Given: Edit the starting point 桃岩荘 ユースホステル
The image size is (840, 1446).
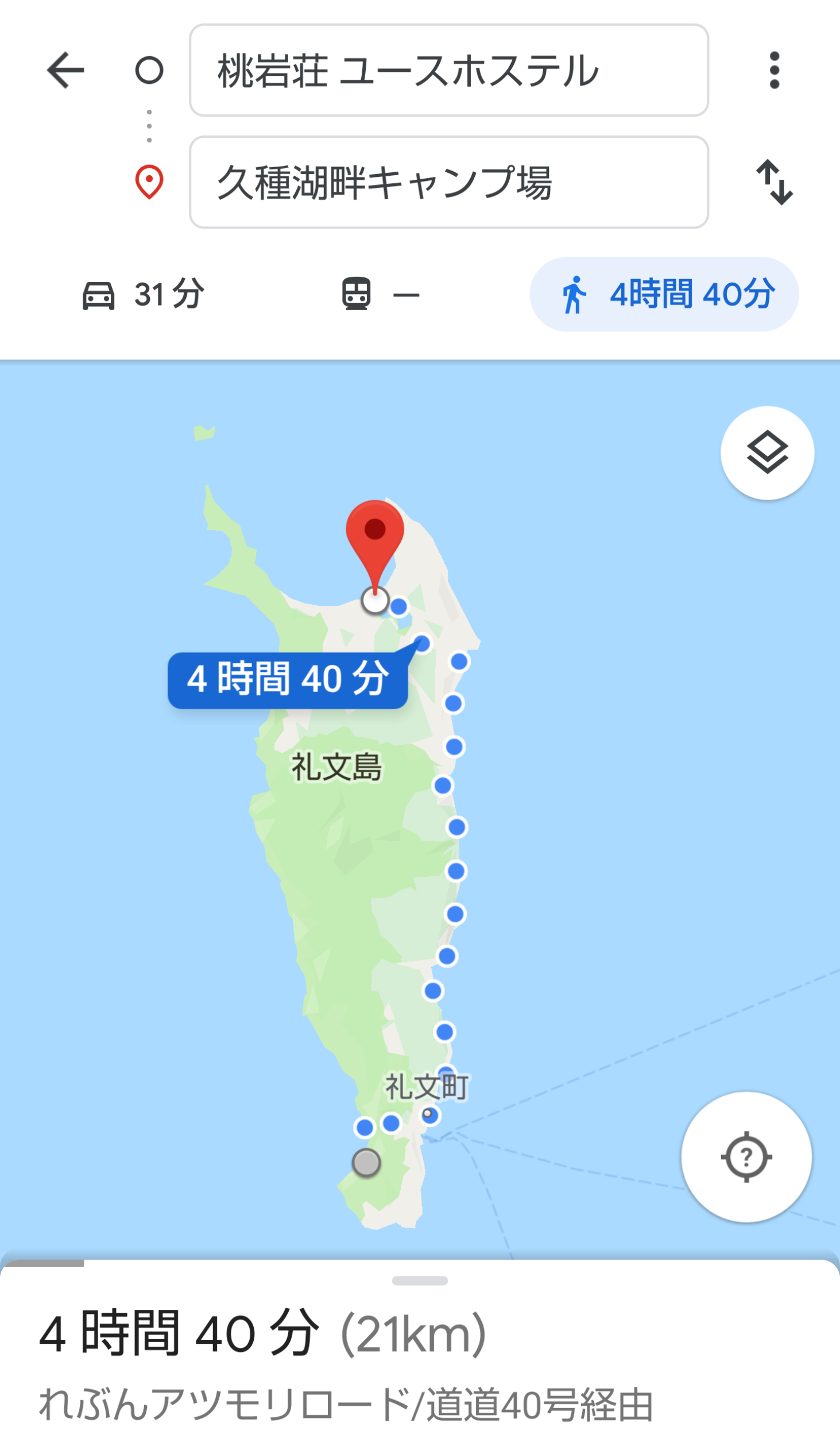Looking at the screenshot, I should (448, 70).
